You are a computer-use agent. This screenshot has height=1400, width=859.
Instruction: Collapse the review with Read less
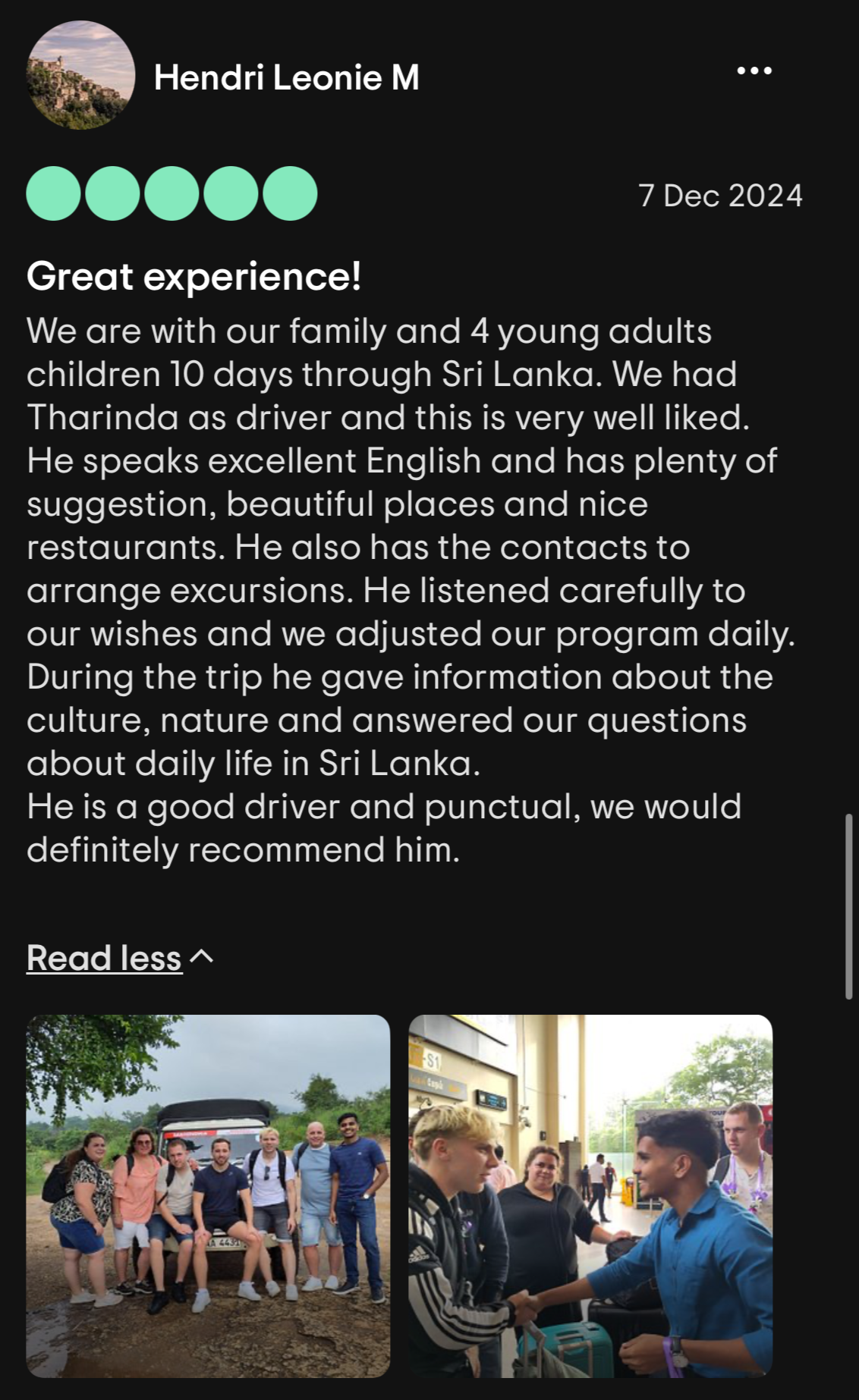(x=120, y=957)
